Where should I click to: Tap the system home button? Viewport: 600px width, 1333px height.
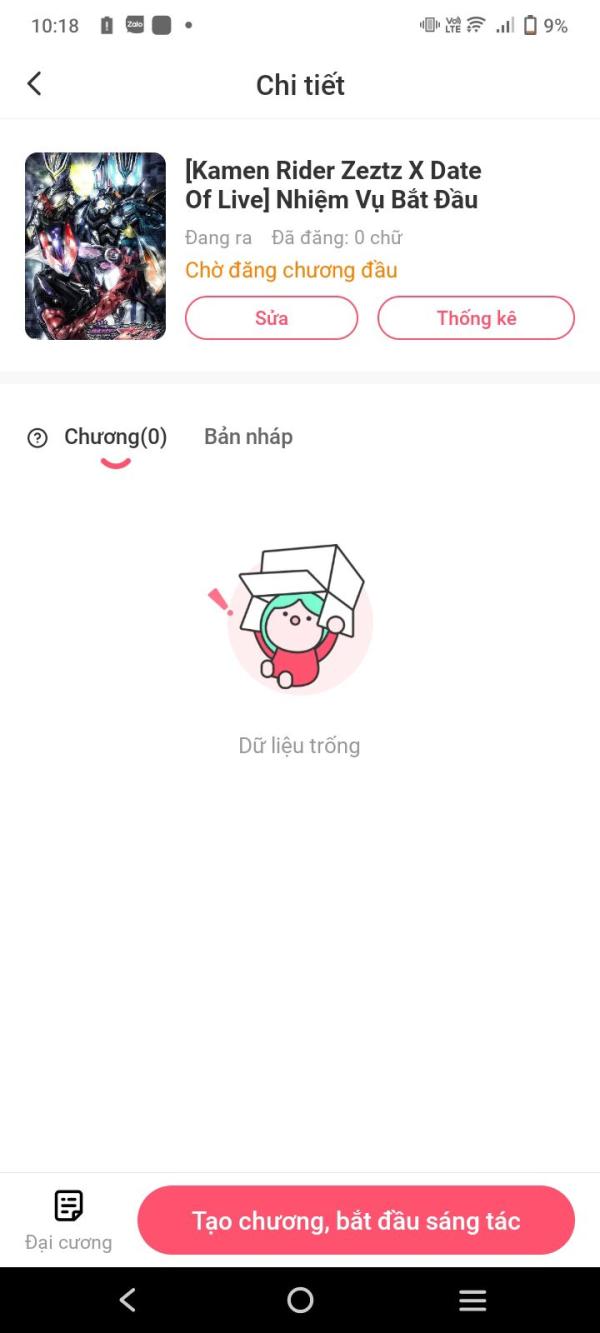300,1300
